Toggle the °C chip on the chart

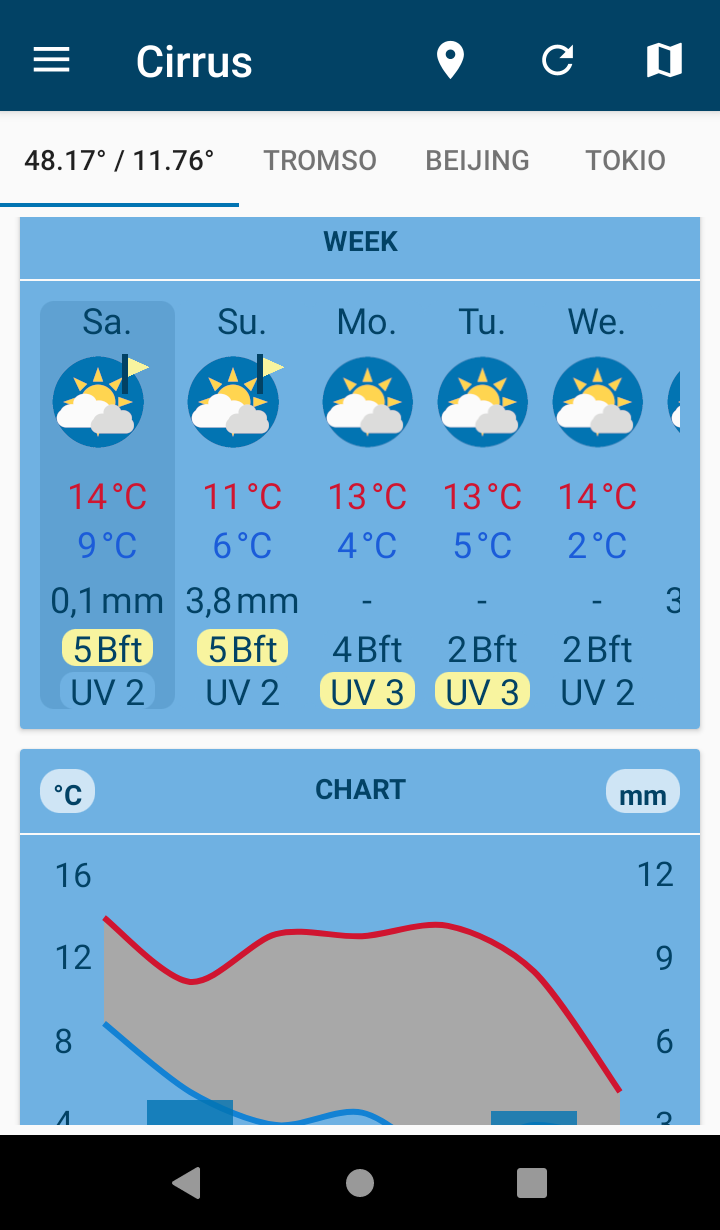(68, 793)
